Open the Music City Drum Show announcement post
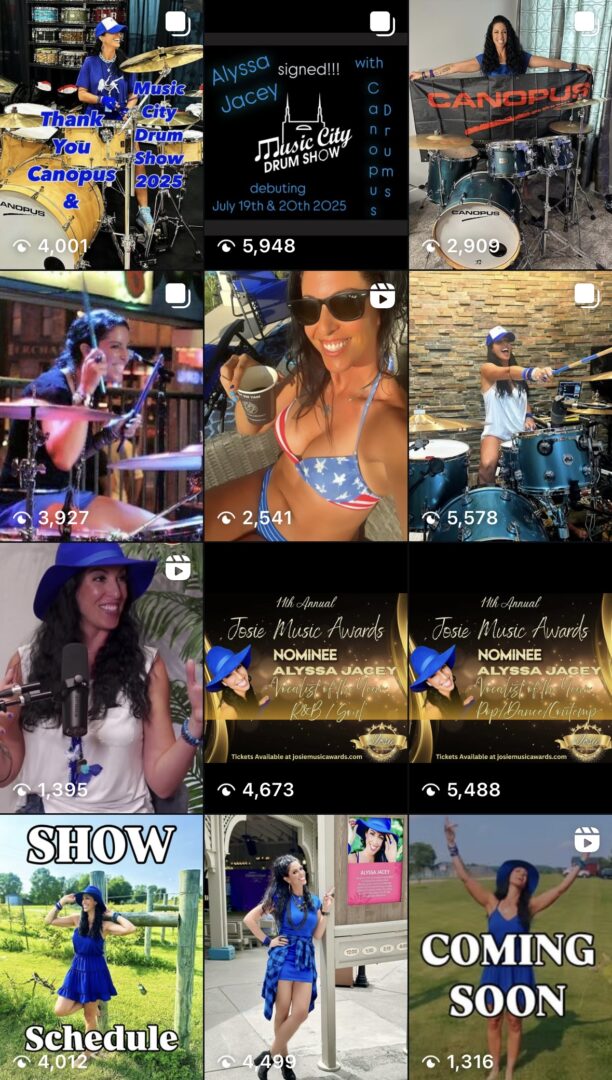Viewport: 612px width, 1080px height. click(305, 135)
